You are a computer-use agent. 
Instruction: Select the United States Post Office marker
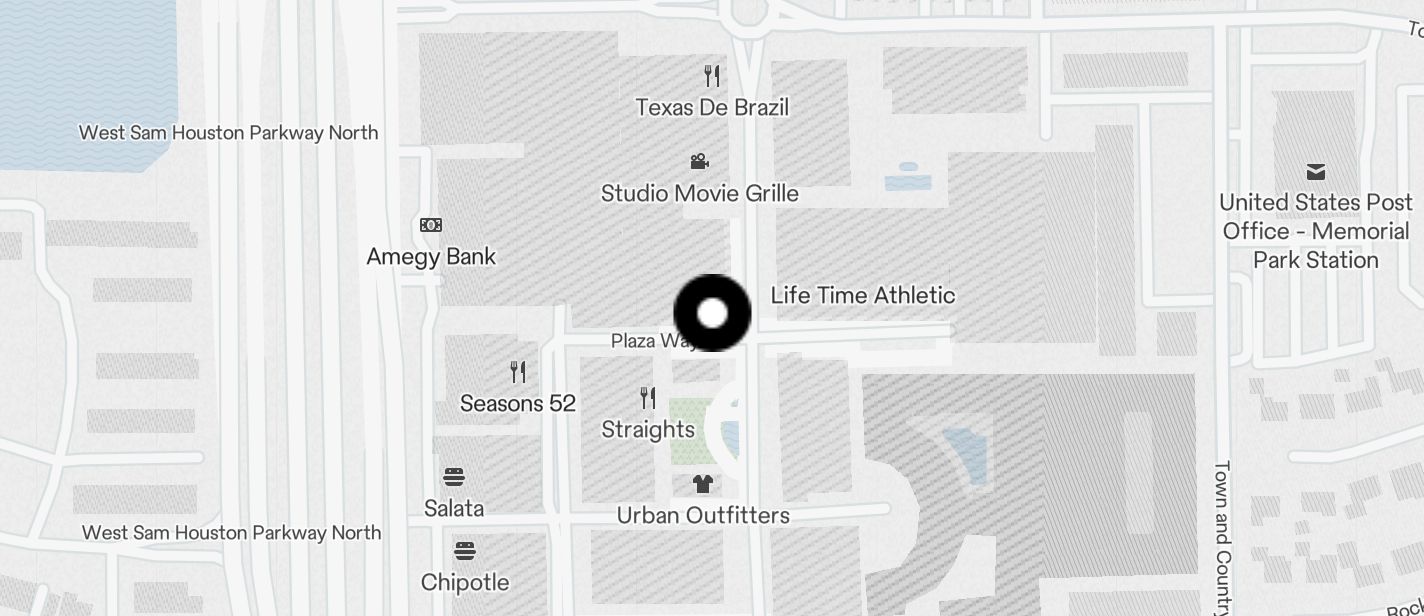pos(1315,173)
